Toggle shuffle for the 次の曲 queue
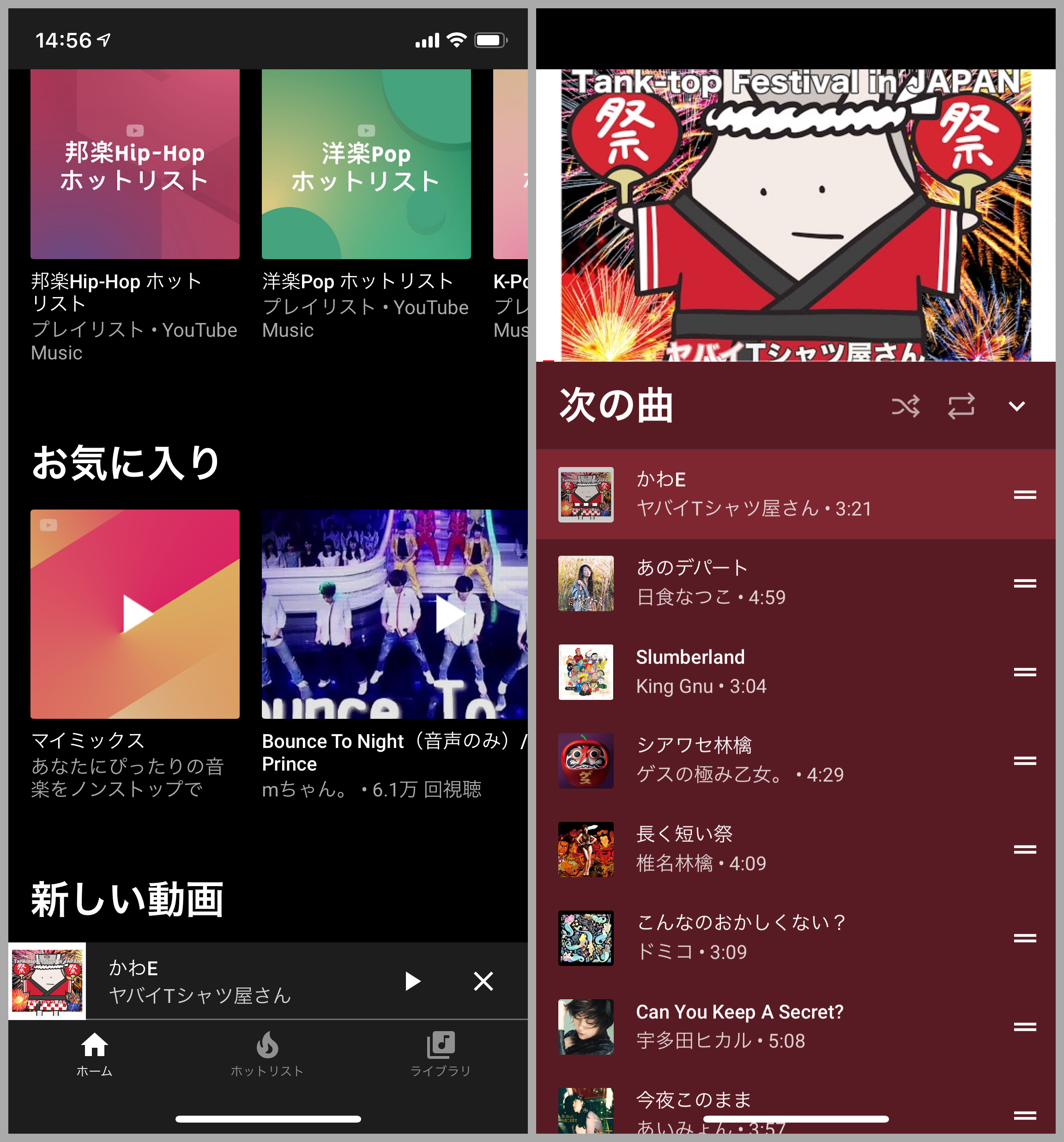This screenshot has width=1064, height=1142. pos(906,406)
